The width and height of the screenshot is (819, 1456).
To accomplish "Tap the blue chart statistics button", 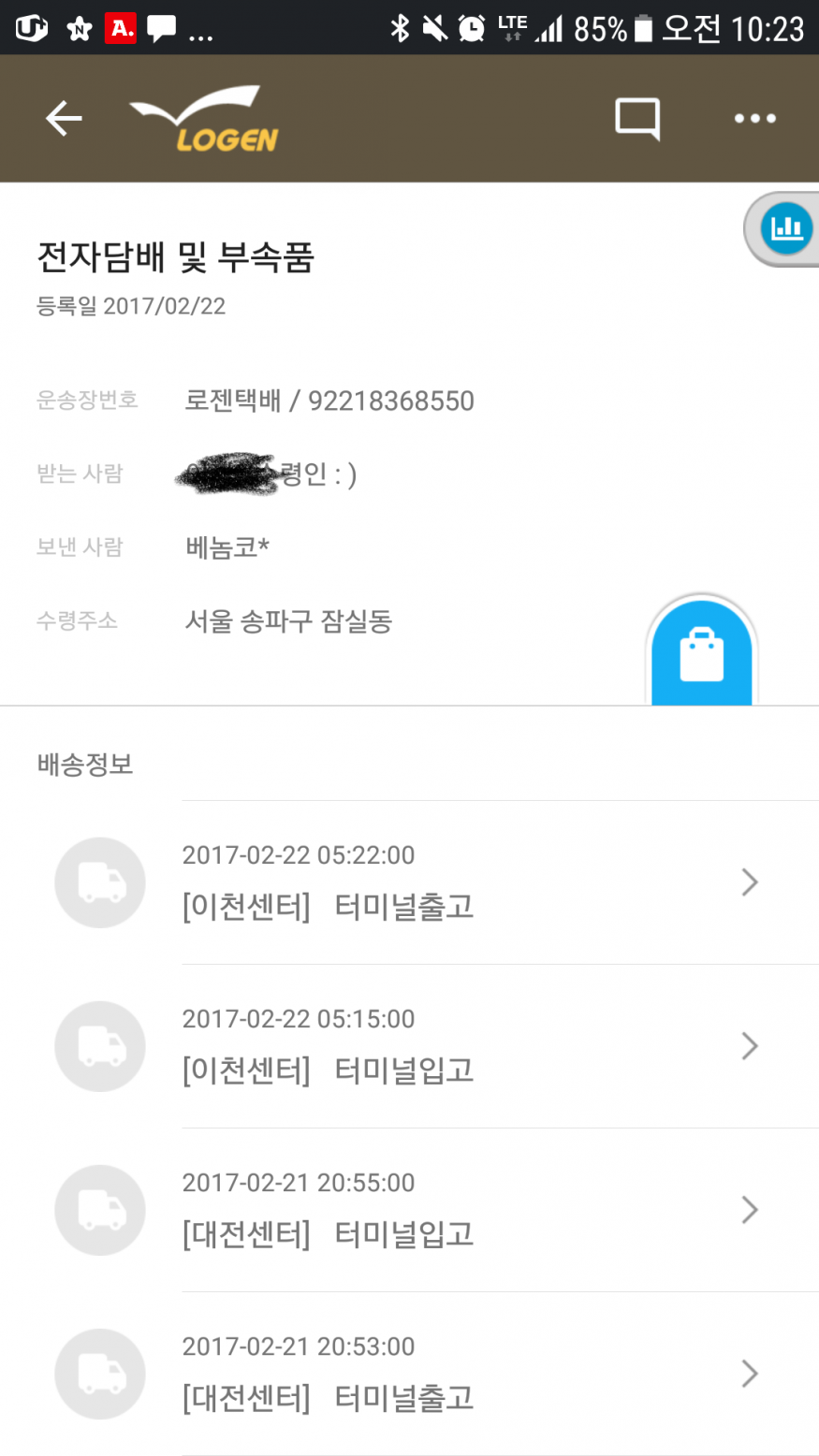I will click(786, 228).
